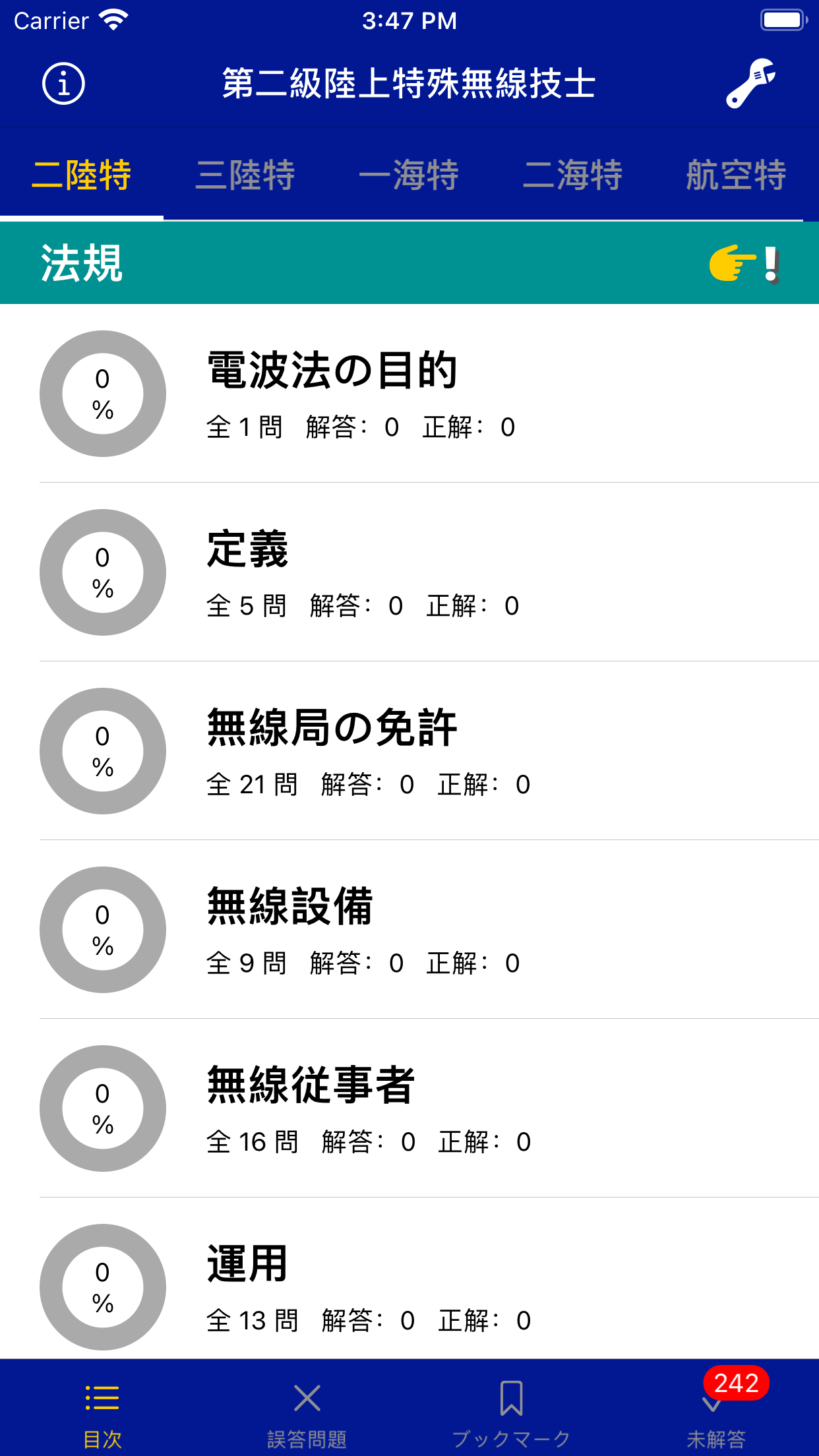
Task: Open the 無線従事者 question set
Action: click(409, 1108)
